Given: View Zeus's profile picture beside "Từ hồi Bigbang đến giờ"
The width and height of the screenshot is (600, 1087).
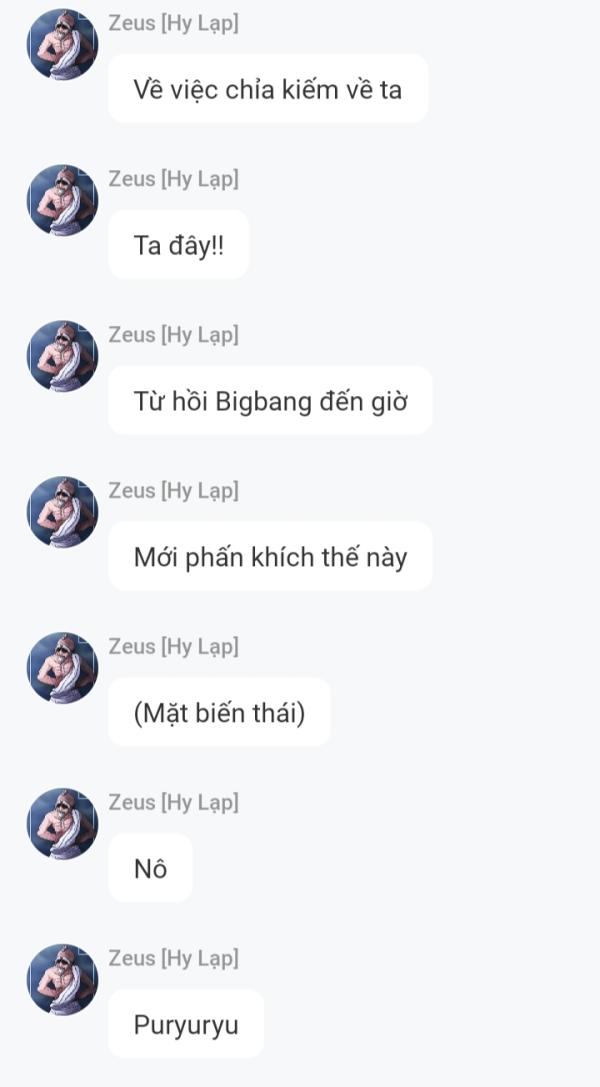Looking at the screenshot, I should point(62,357).
